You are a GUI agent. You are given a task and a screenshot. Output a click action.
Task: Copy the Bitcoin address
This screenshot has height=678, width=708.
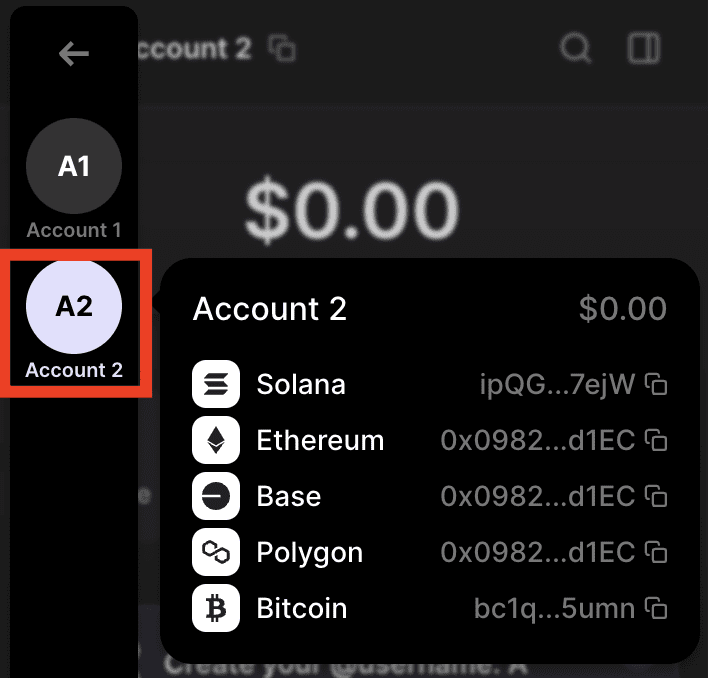click(x=656, y=608)
